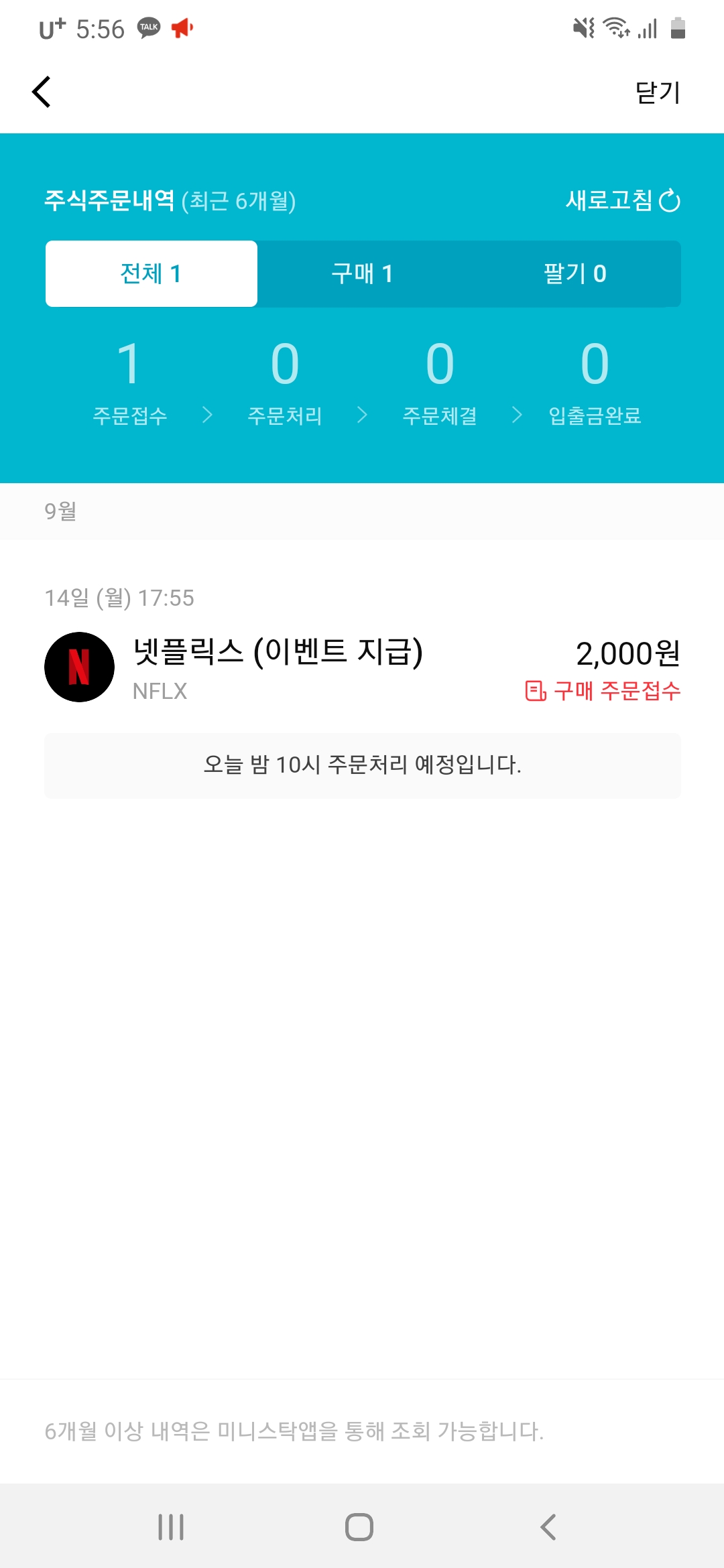
Task: Open recent apps from the navigation bar
Action: pyautogui.click(x=171, y=1527)
